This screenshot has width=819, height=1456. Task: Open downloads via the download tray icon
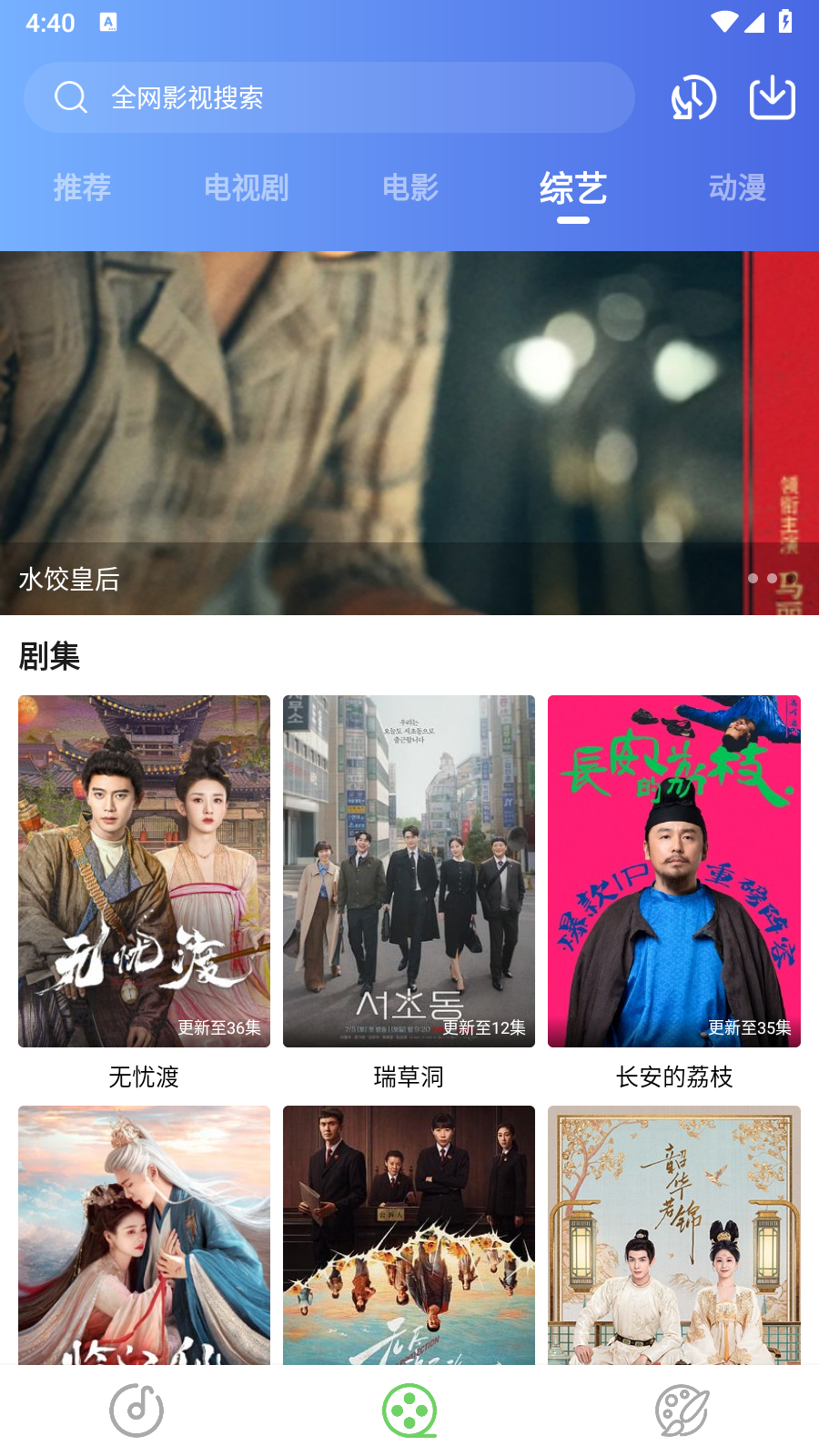[x=773, y=96]
